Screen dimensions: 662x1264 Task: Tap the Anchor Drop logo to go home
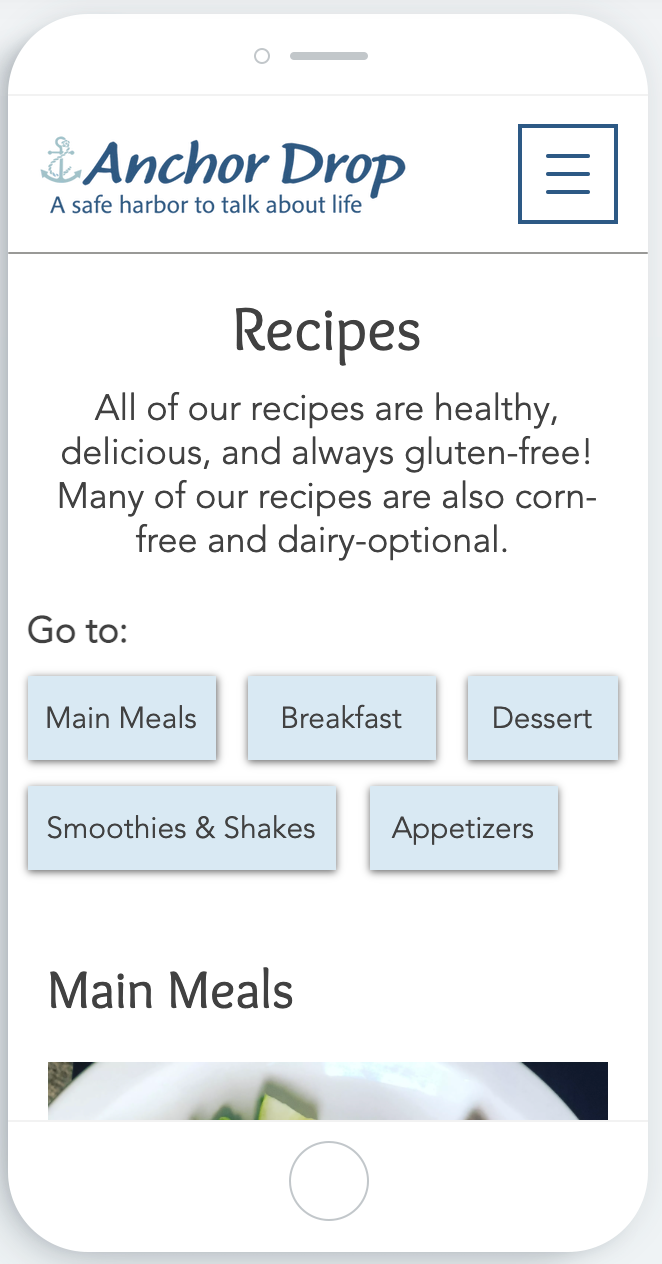pos(223,176)
